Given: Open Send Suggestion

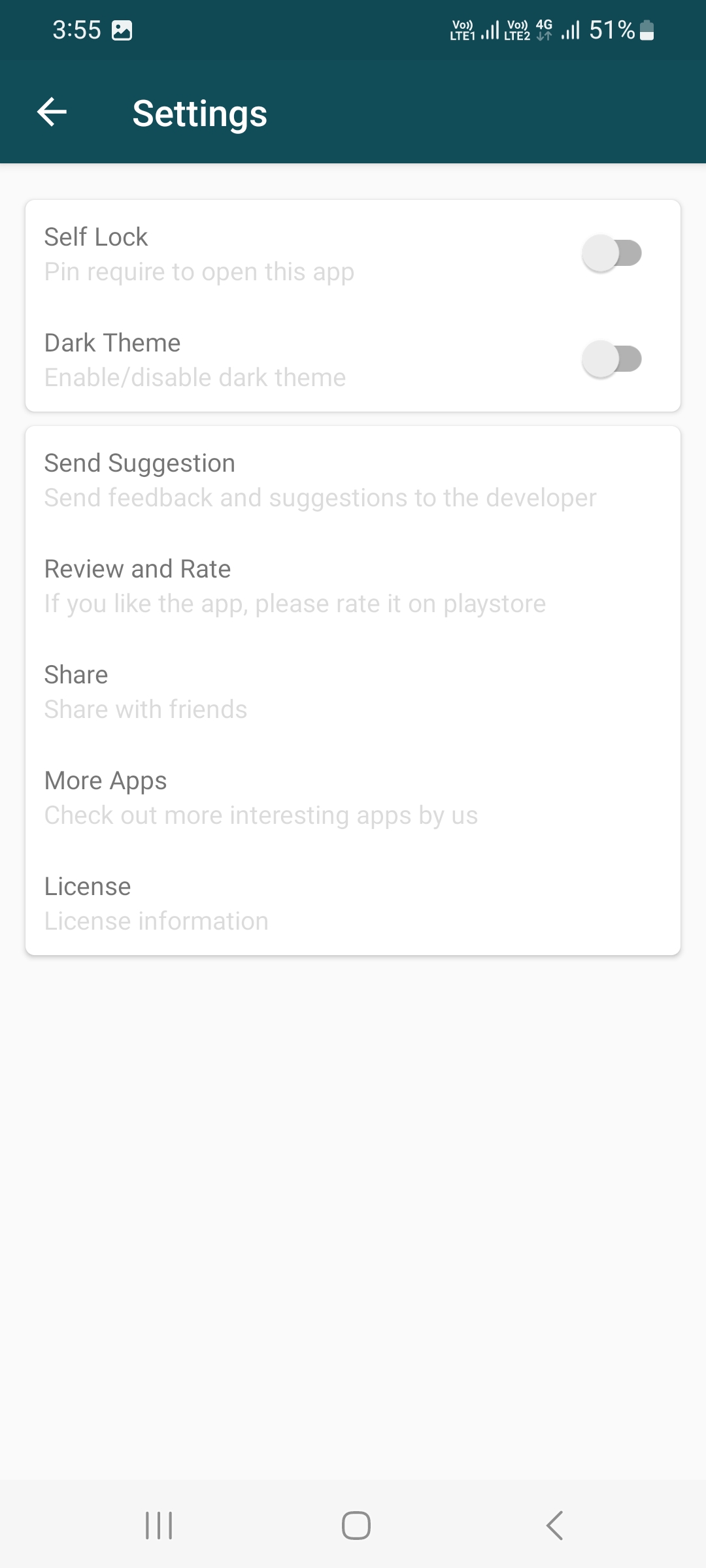Looking at the screenshot, I should pyautogui.click(x=353, y=480).
